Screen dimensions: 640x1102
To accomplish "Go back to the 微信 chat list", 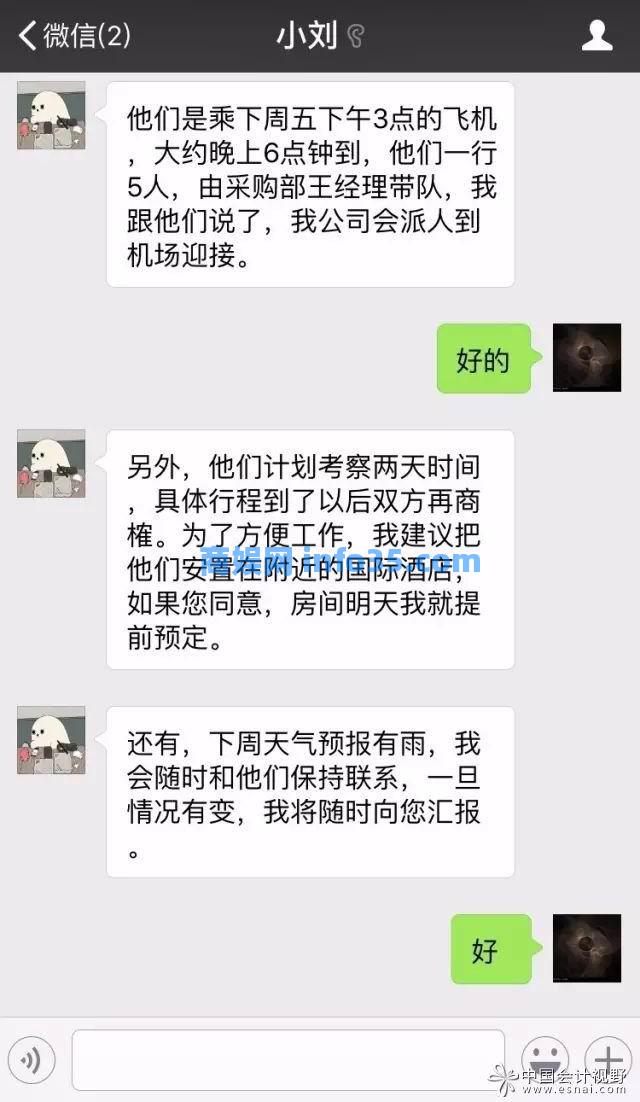I will pos(74,35).
